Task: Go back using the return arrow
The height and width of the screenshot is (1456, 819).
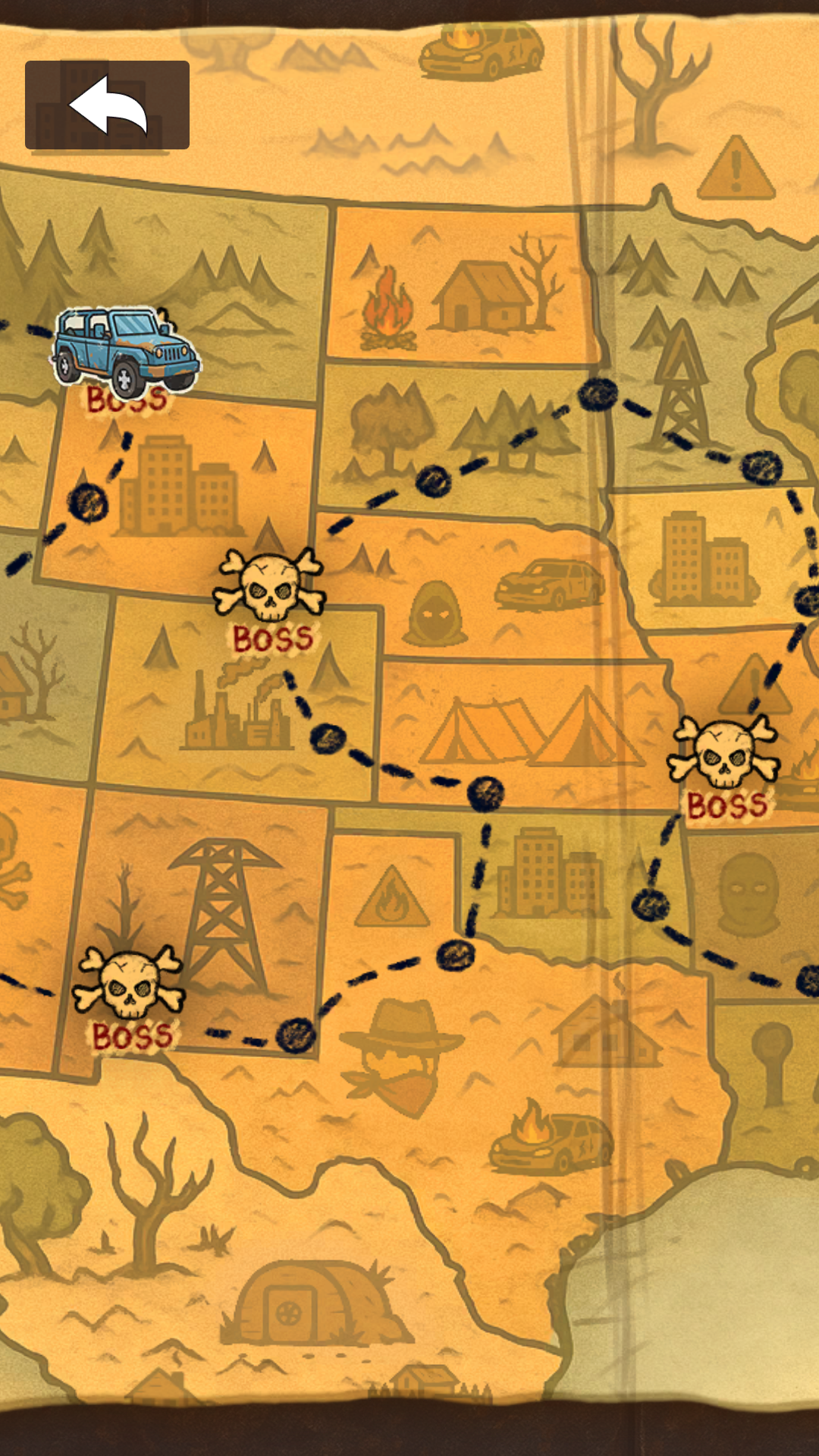Action: tap(107, 105)
